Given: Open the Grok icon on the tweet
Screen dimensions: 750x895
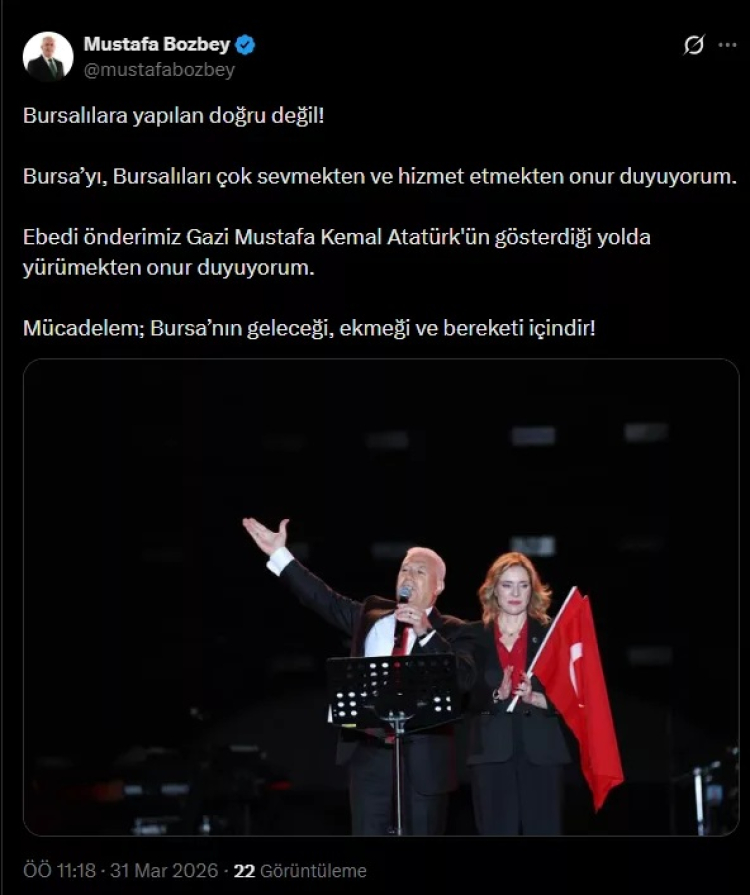Looking at the screenshot, I should click(x=693, y=45).
